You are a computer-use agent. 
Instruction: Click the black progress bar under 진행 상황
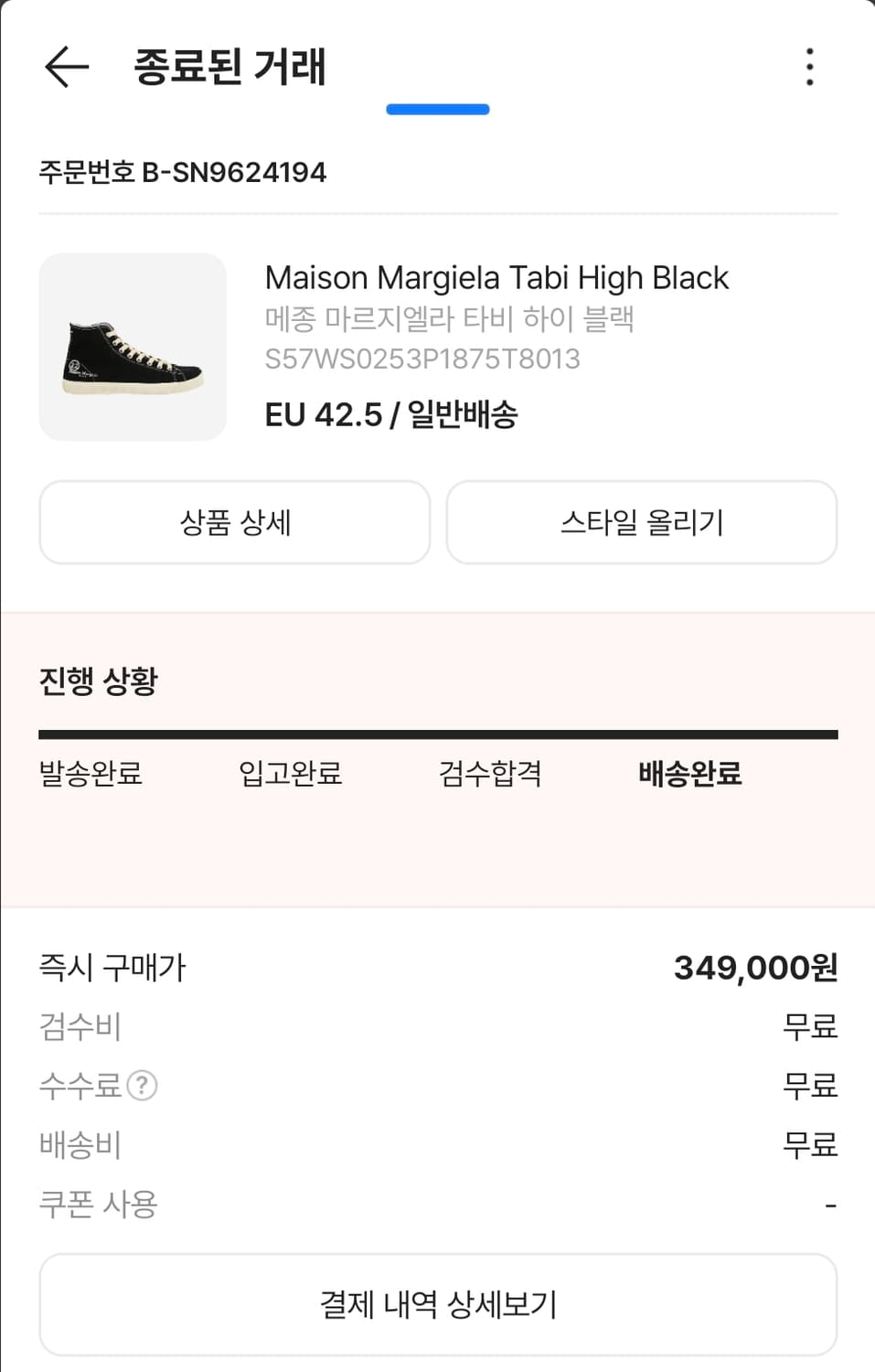437,732
